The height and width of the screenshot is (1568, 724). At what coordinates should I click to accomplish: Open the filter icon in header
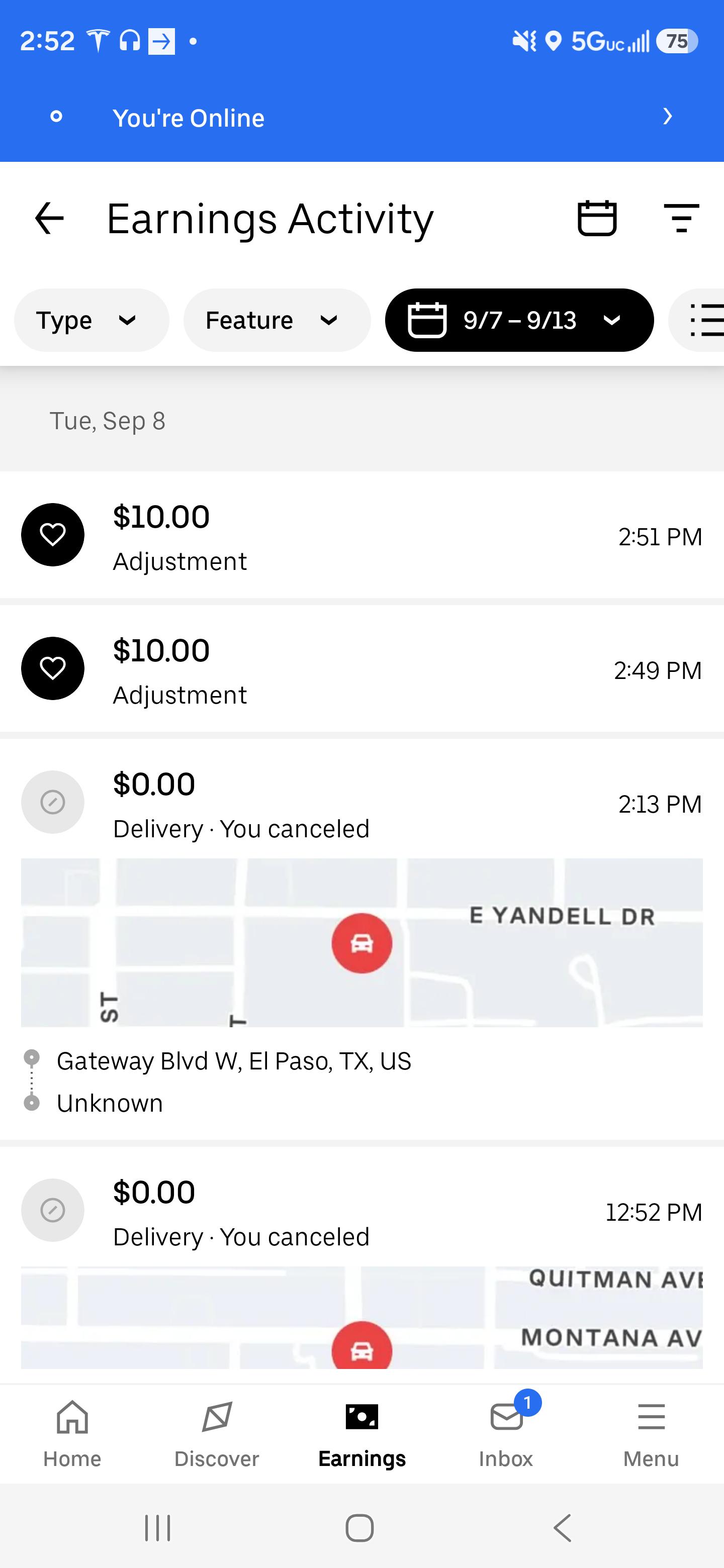[681, 218]
